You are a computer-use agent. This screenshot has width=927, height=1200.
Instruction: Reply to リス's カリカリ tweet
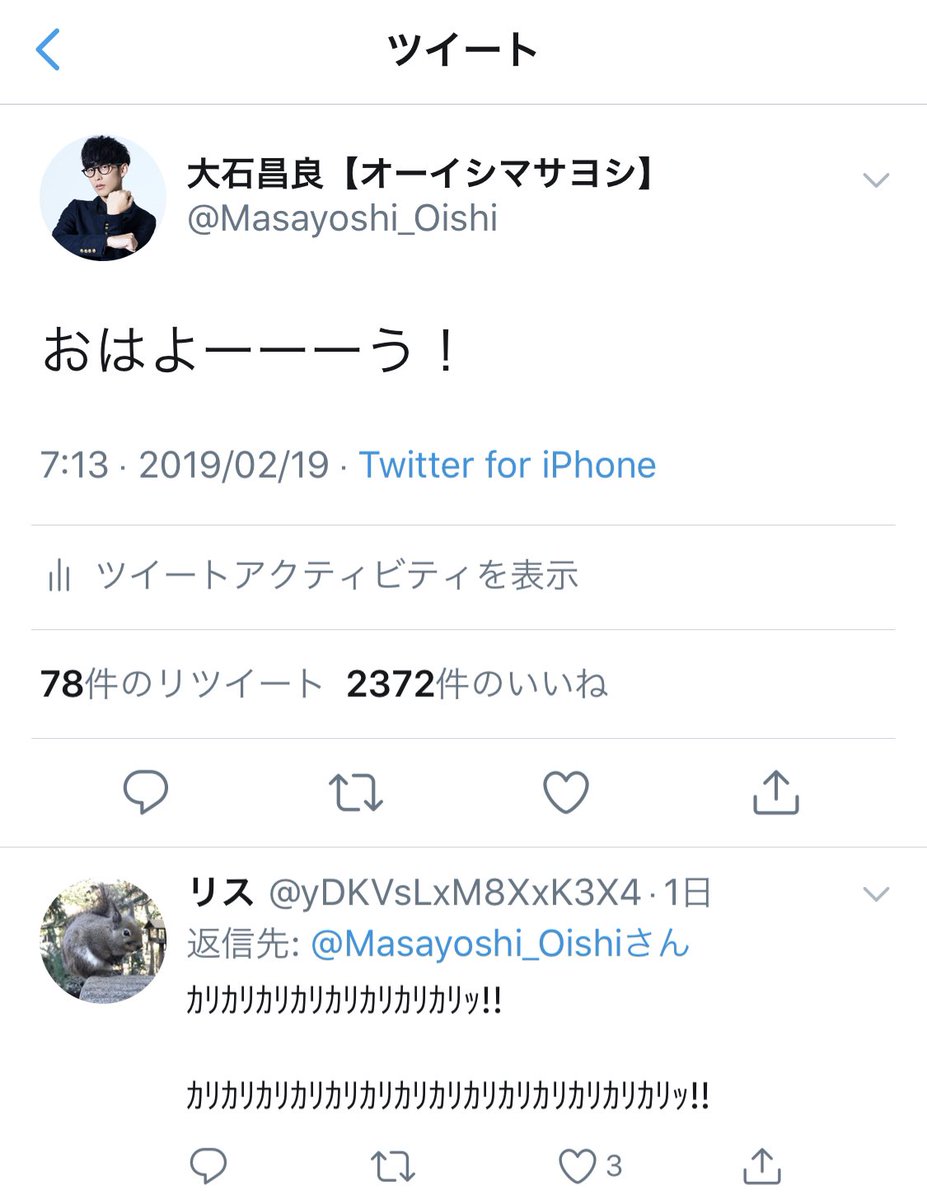tap(209, 1164)
